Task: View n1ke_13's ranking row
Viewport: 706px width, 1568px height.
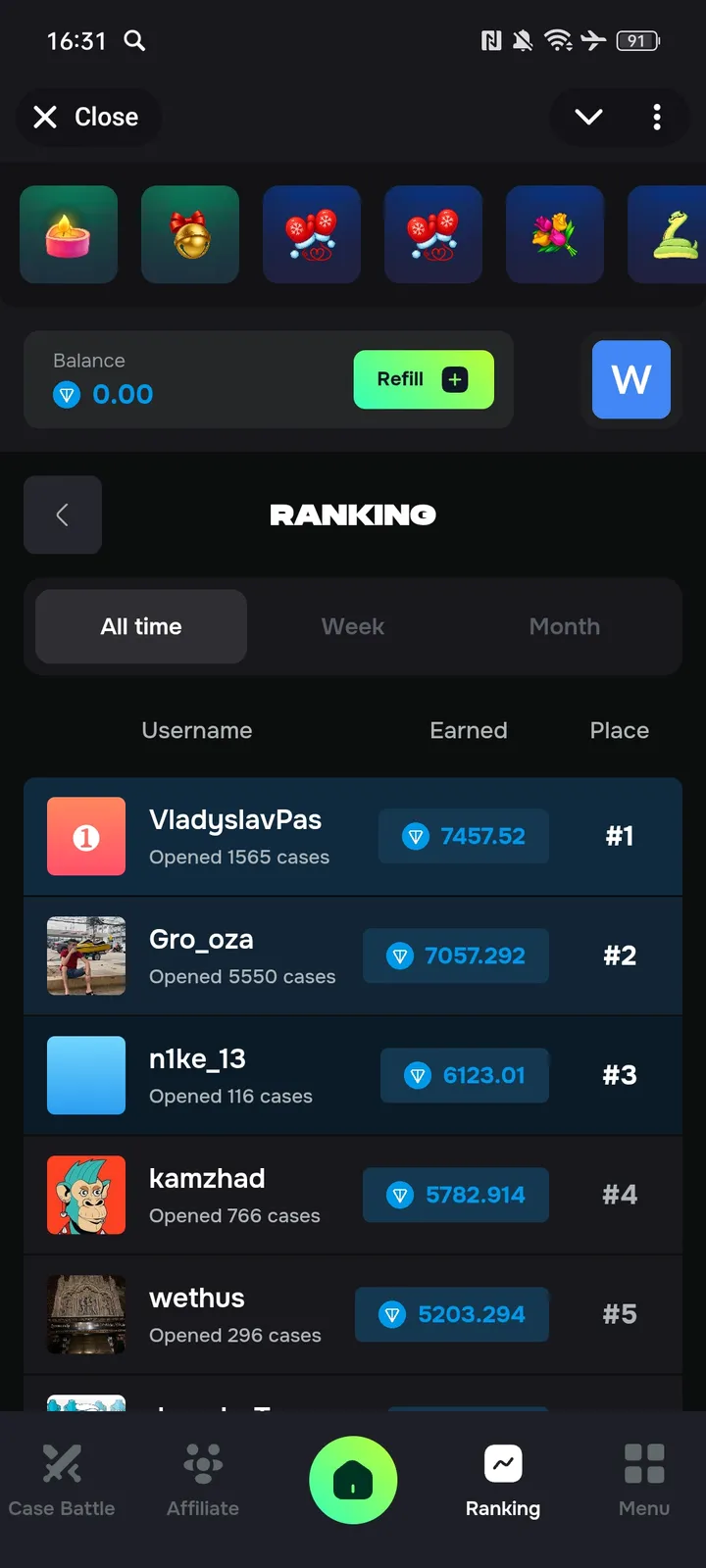Action: [x=197, y=1075]
